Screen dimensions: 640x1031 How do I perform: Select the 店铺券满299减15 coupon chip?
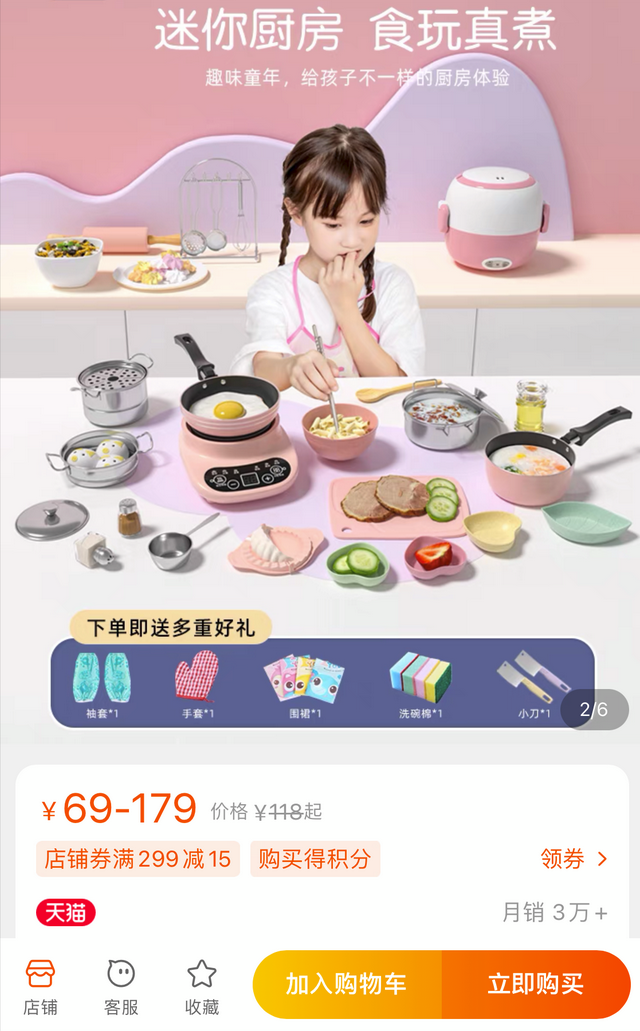138,859
